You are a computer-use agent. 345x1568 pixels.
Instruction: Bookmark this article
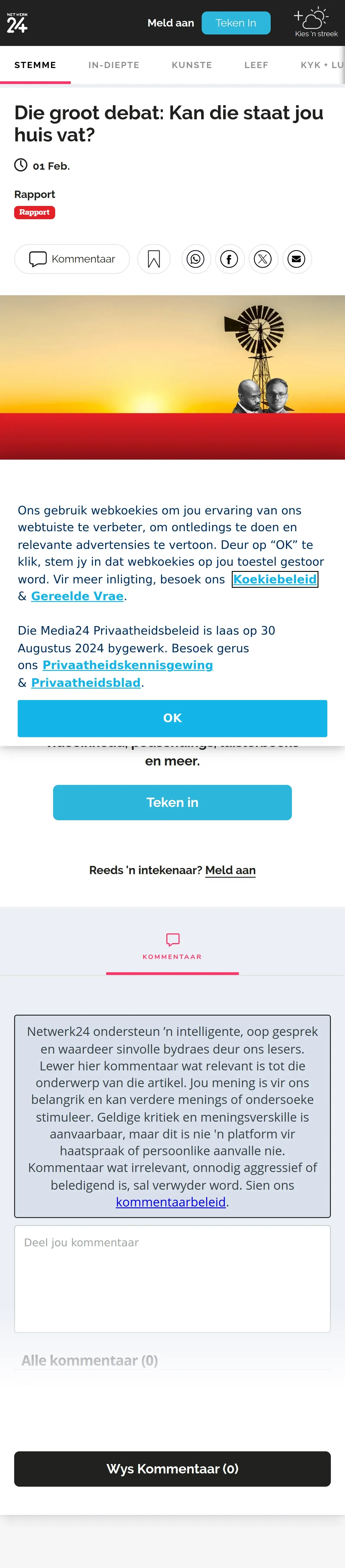coord(154,259)
